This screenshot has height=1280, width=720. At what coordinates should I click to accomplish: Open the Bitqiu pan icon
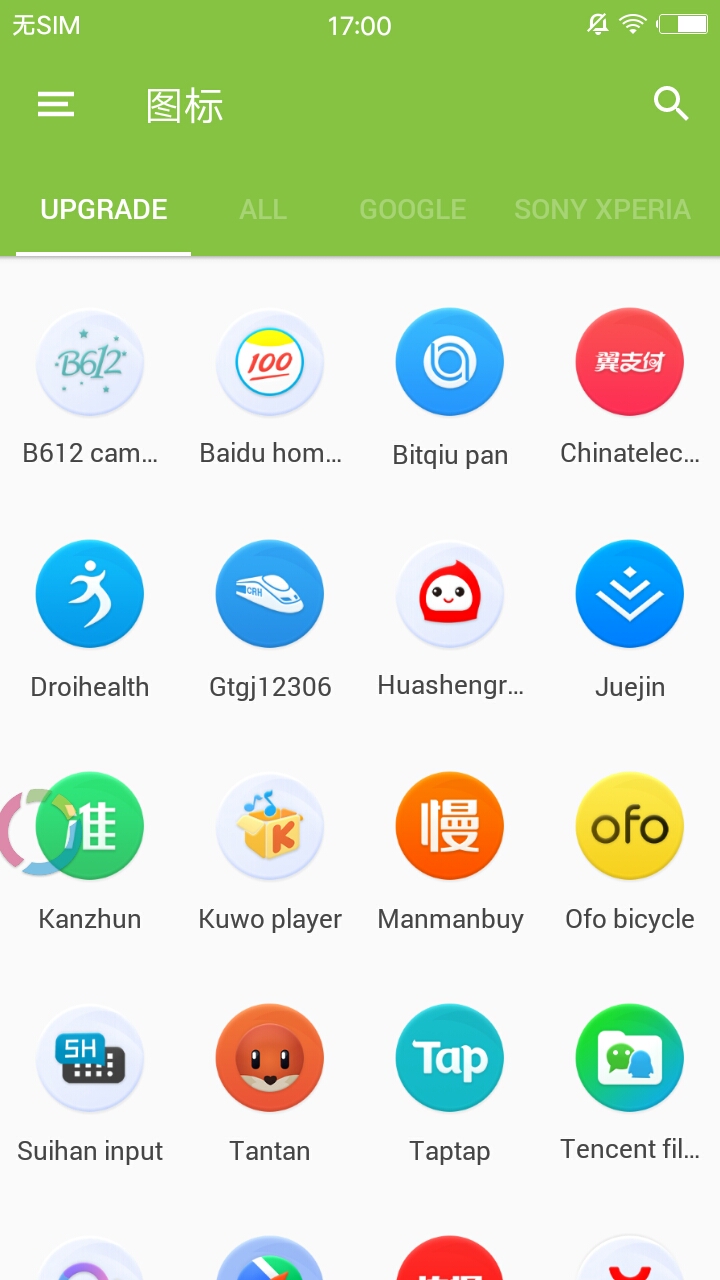coord(450,362)
